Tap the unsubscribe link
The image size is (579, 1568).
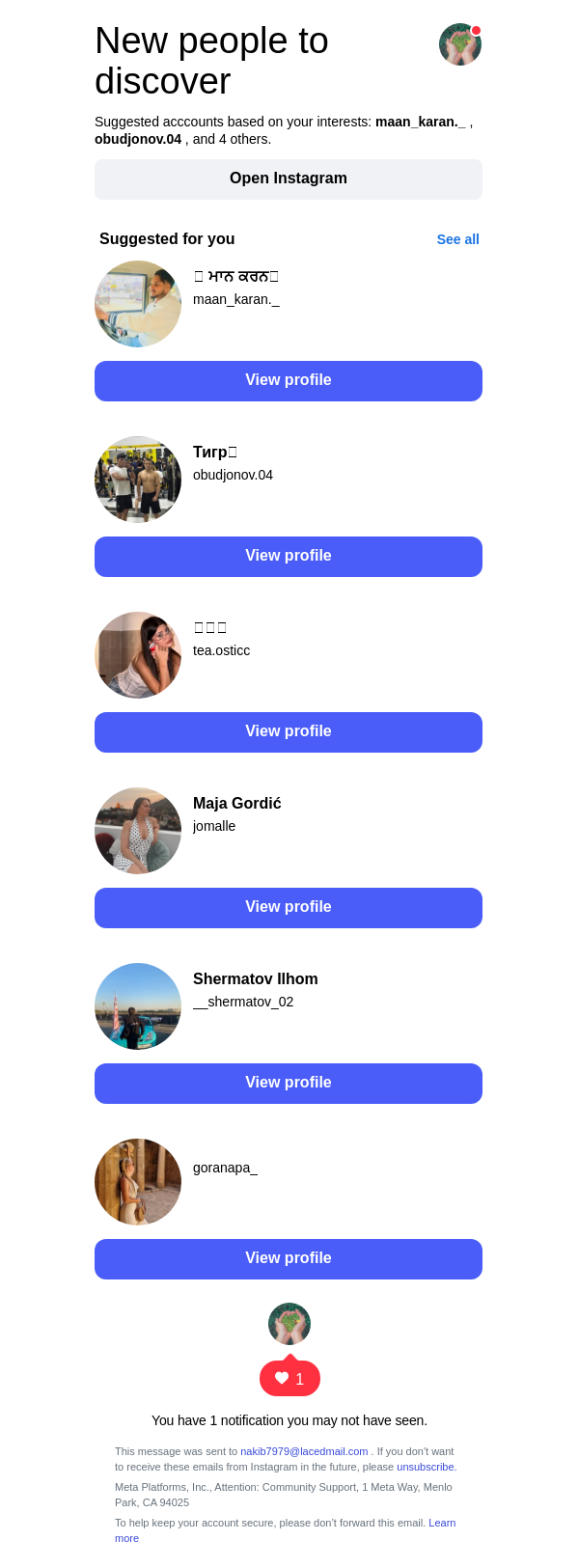(426, 1467)
